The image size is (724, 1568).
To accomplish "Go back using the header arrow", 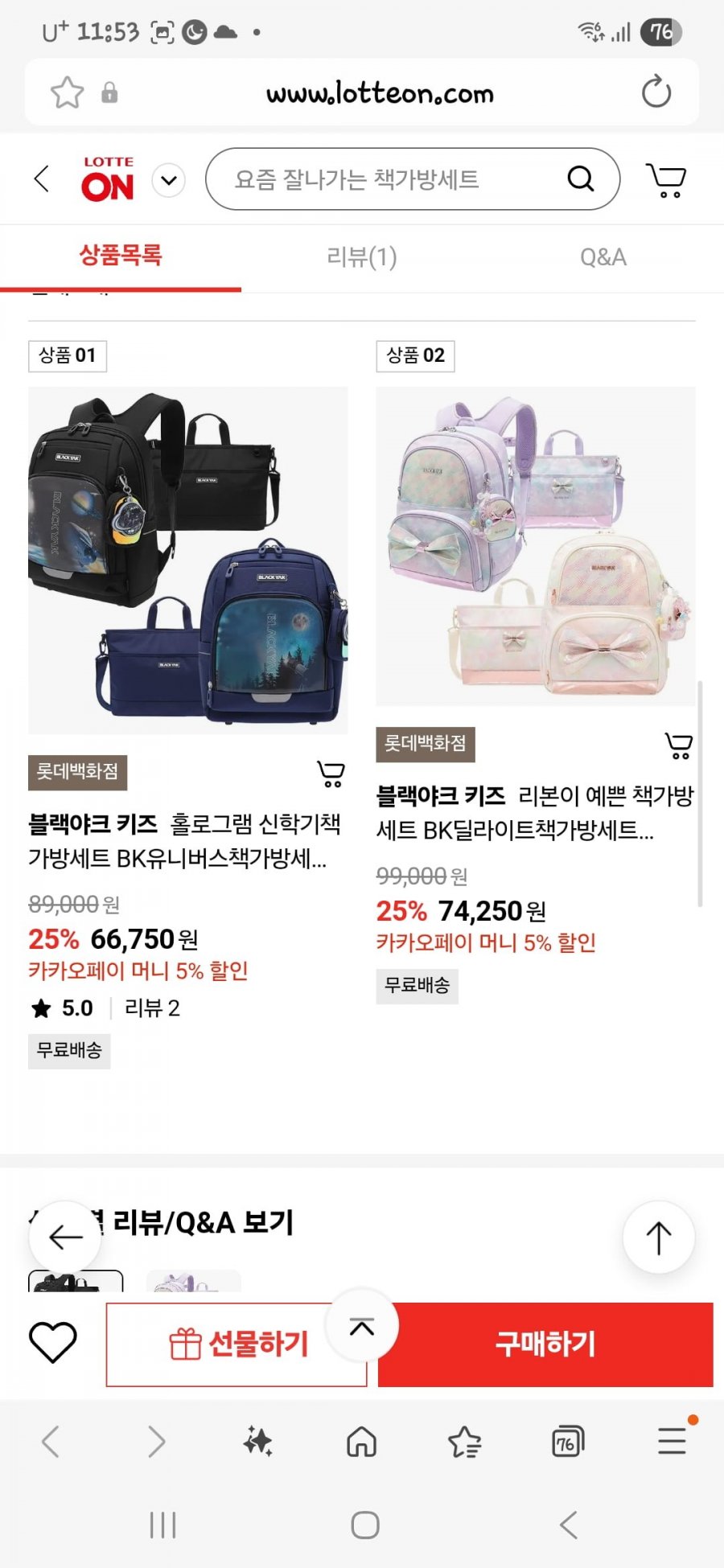I will pos(42,179).
